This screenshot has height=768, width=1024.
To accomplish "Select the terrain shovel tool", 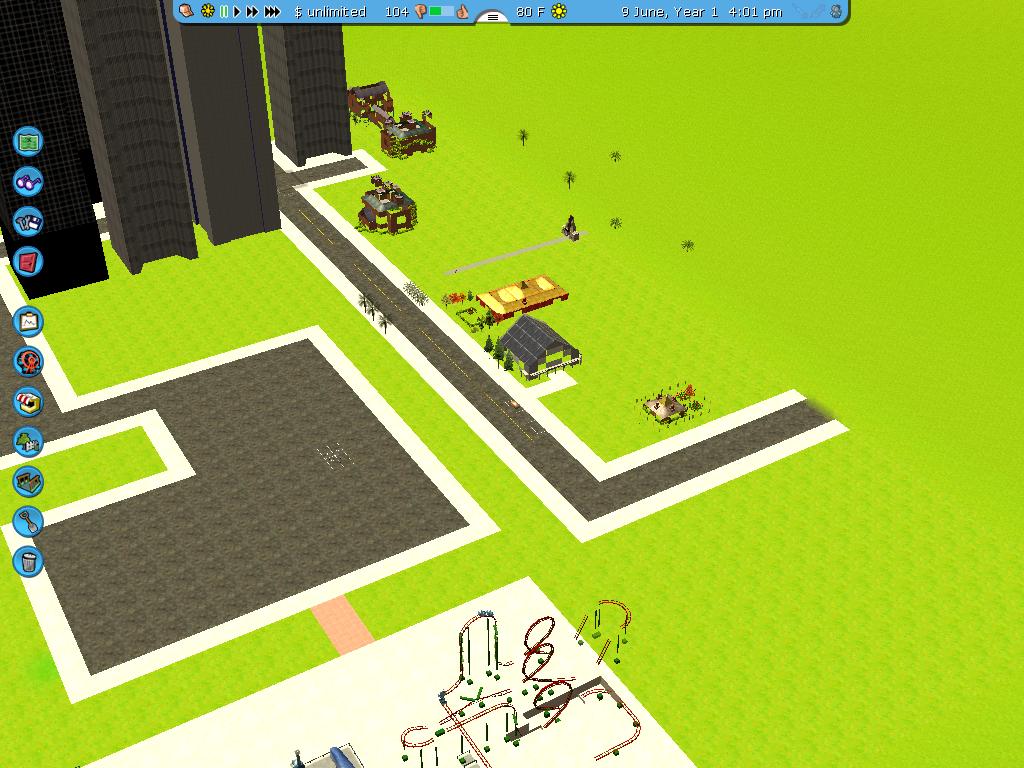I will [29, 521].
